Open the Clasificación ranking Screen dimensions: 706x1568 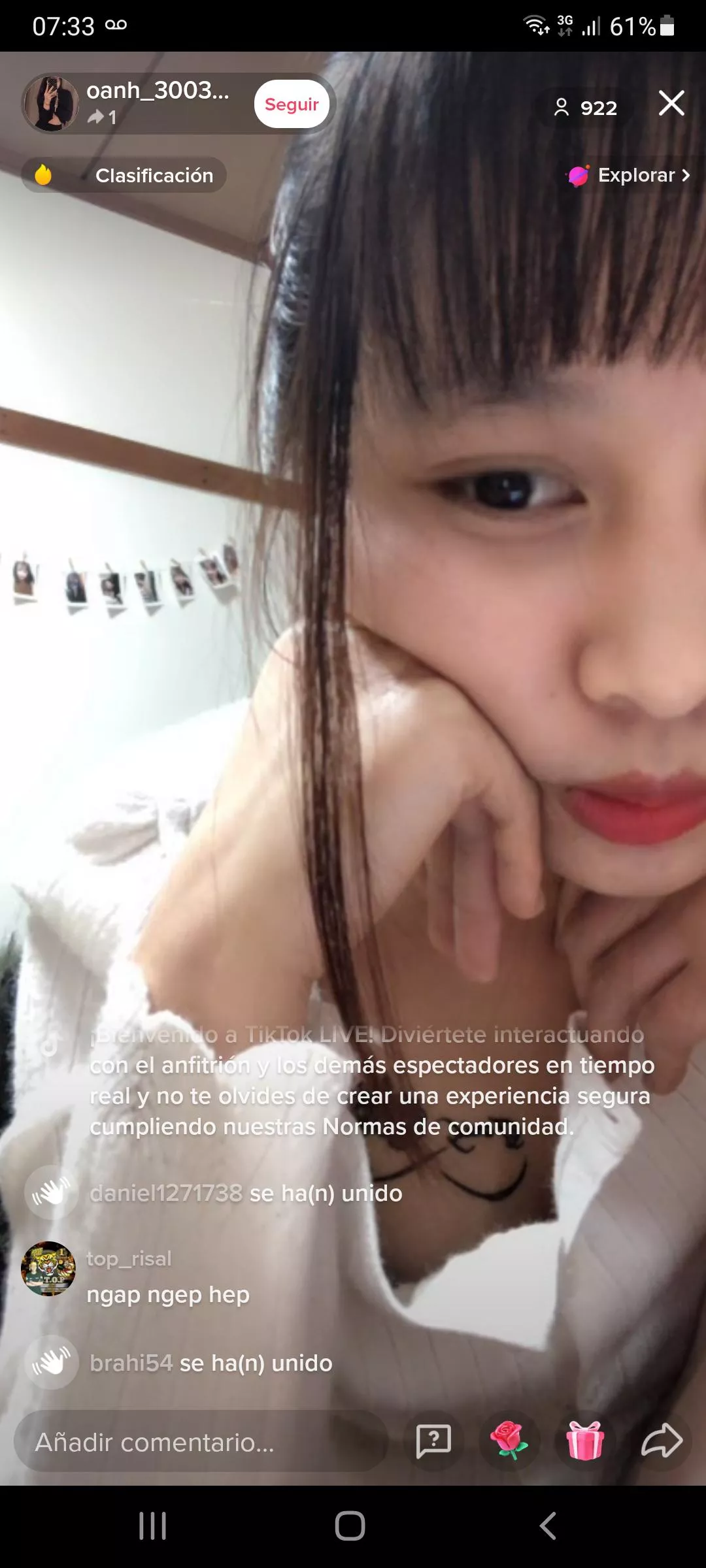(124, 175)
